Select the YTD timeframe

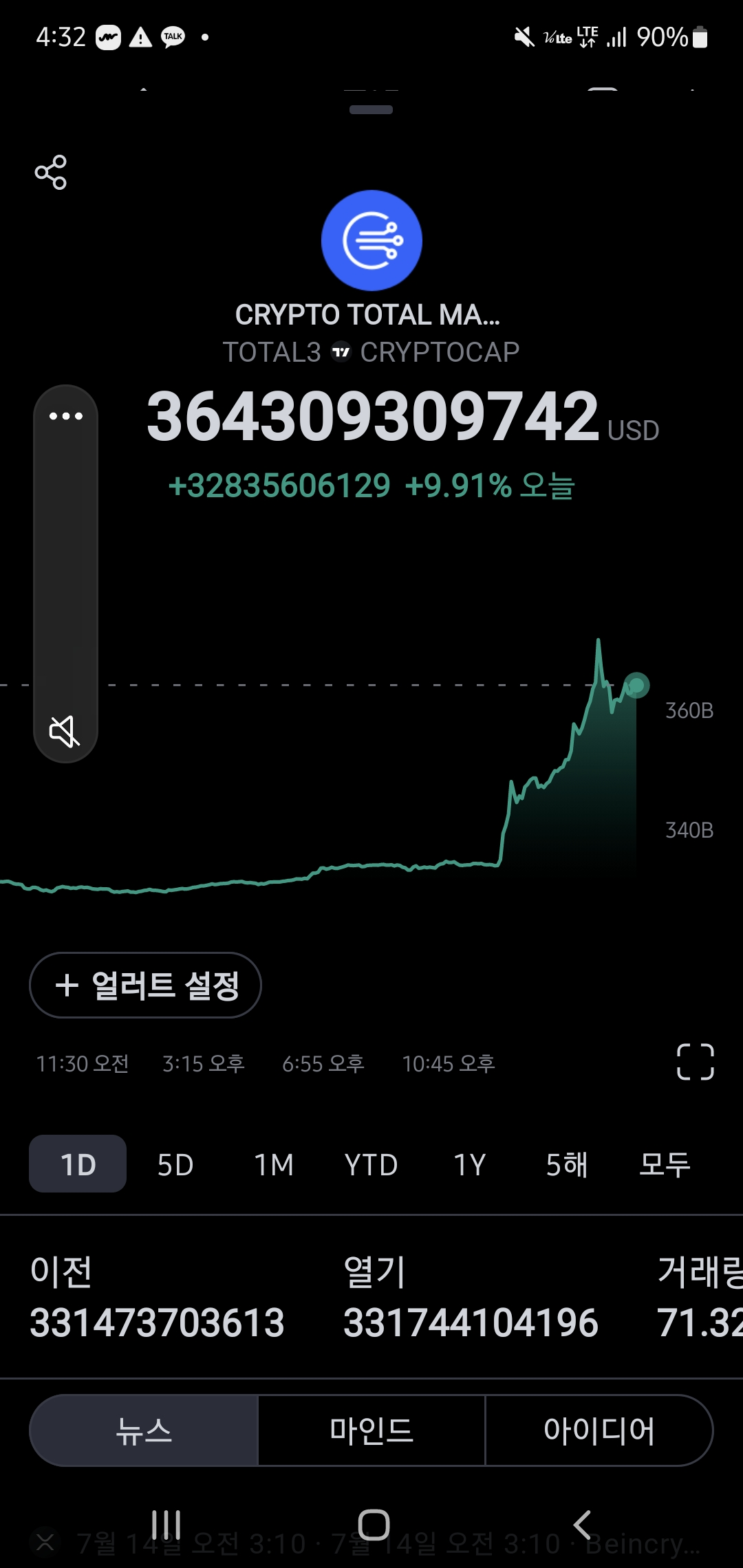371,1164
